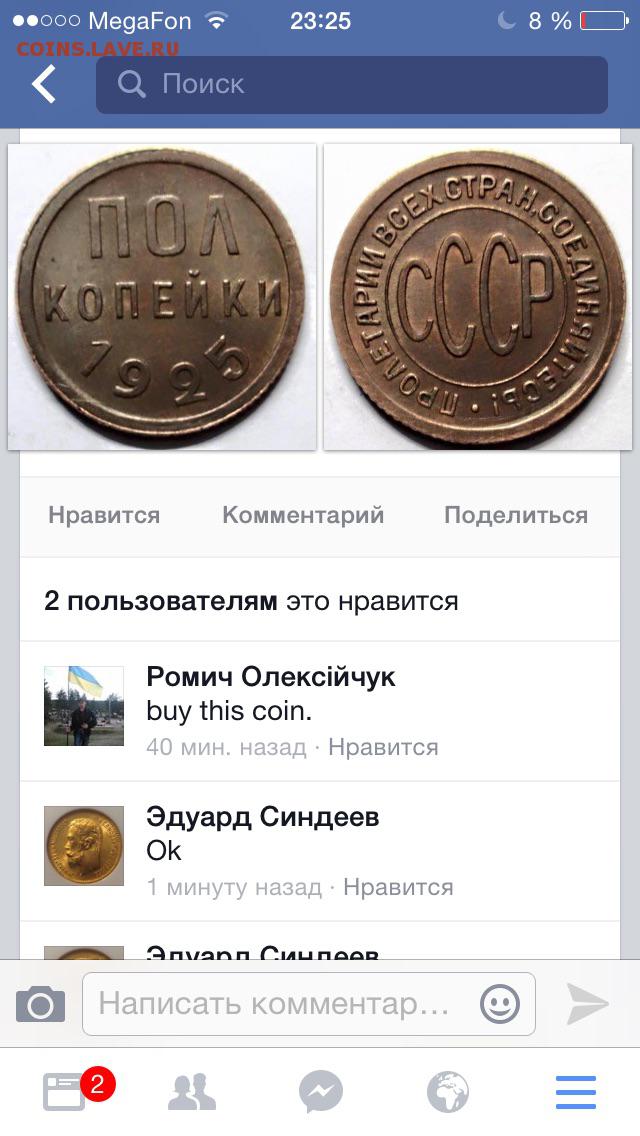View the 2 пользователям это нравится list
Viewport: 640px width, 1136px height.
point(251,601)
